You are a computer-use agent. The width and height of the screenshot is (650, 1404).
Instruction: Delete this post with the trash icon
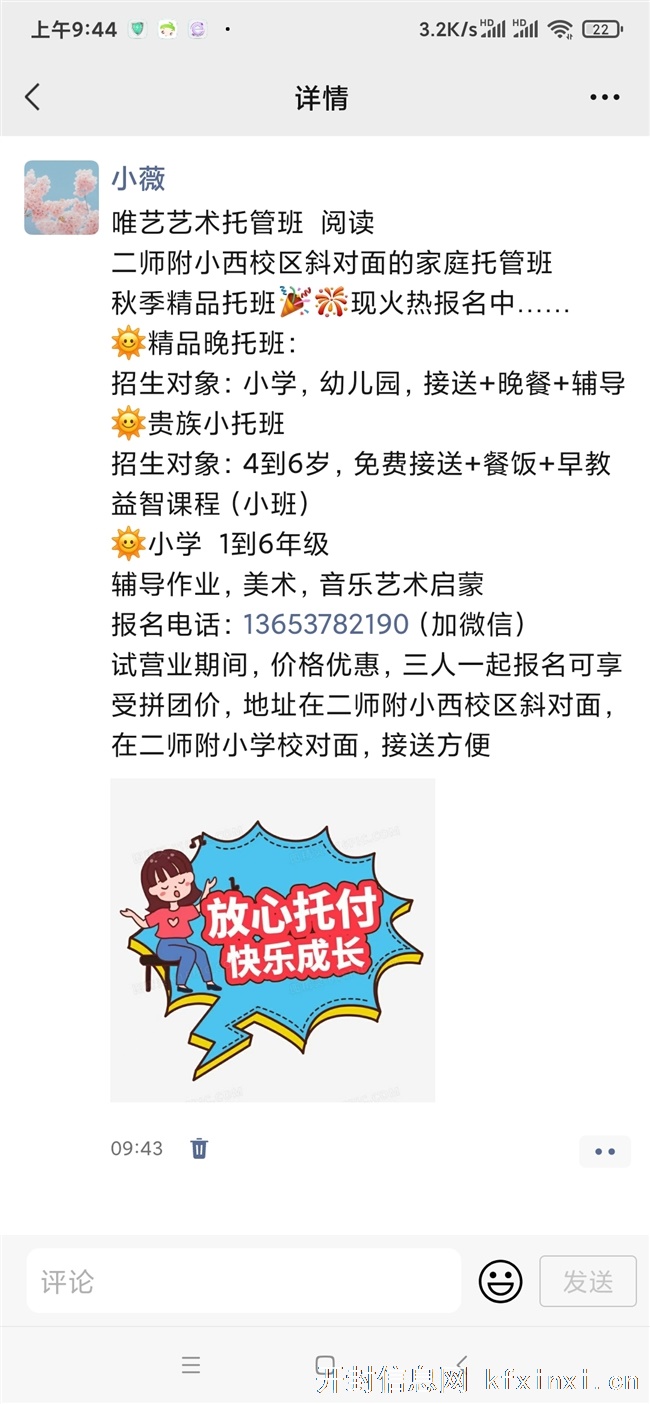click(199, 1148)
